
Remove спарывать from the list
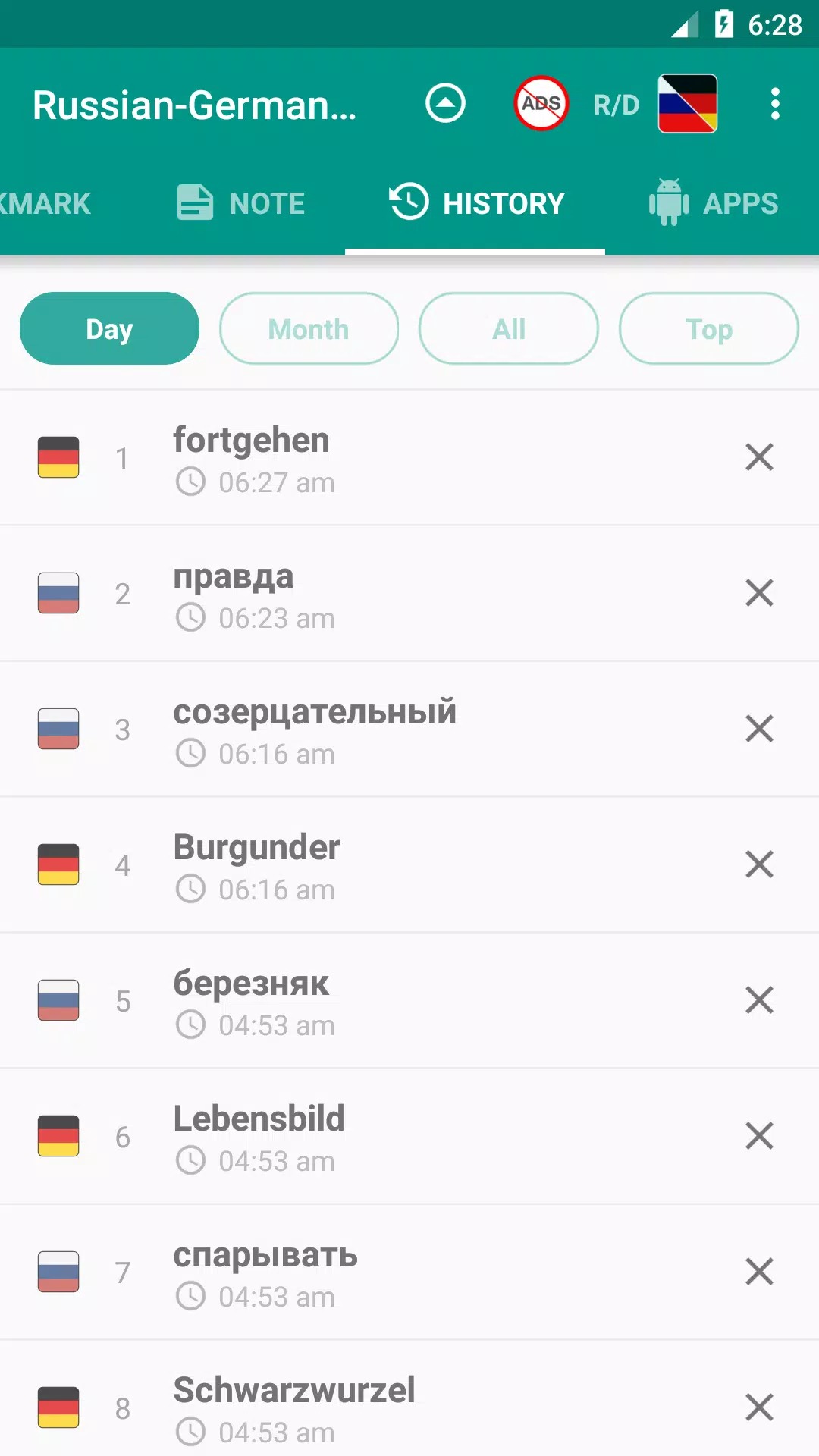pos(759,1272)
